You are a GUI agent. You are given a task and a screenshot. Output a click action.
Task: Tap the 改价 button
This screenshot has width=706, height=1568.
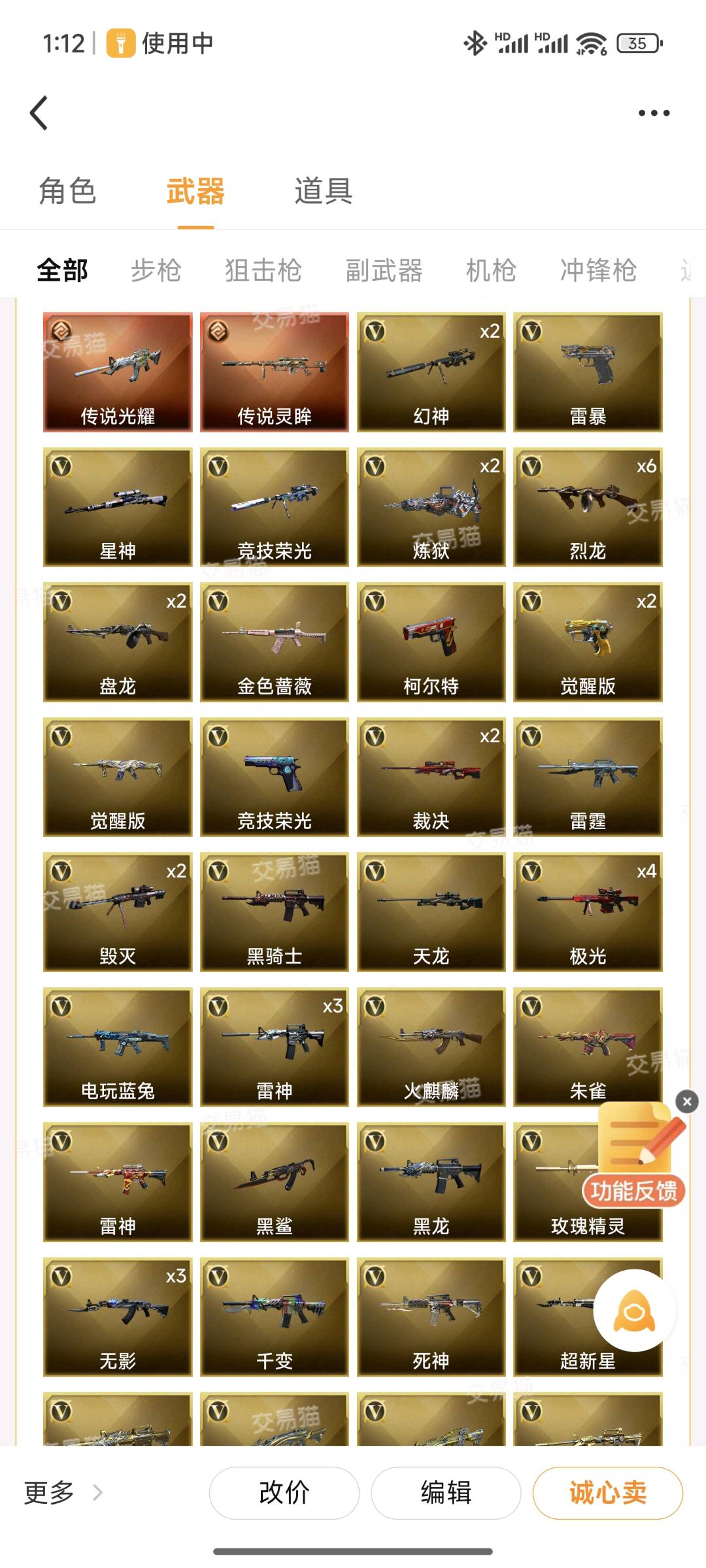(x=284, y=1493)
